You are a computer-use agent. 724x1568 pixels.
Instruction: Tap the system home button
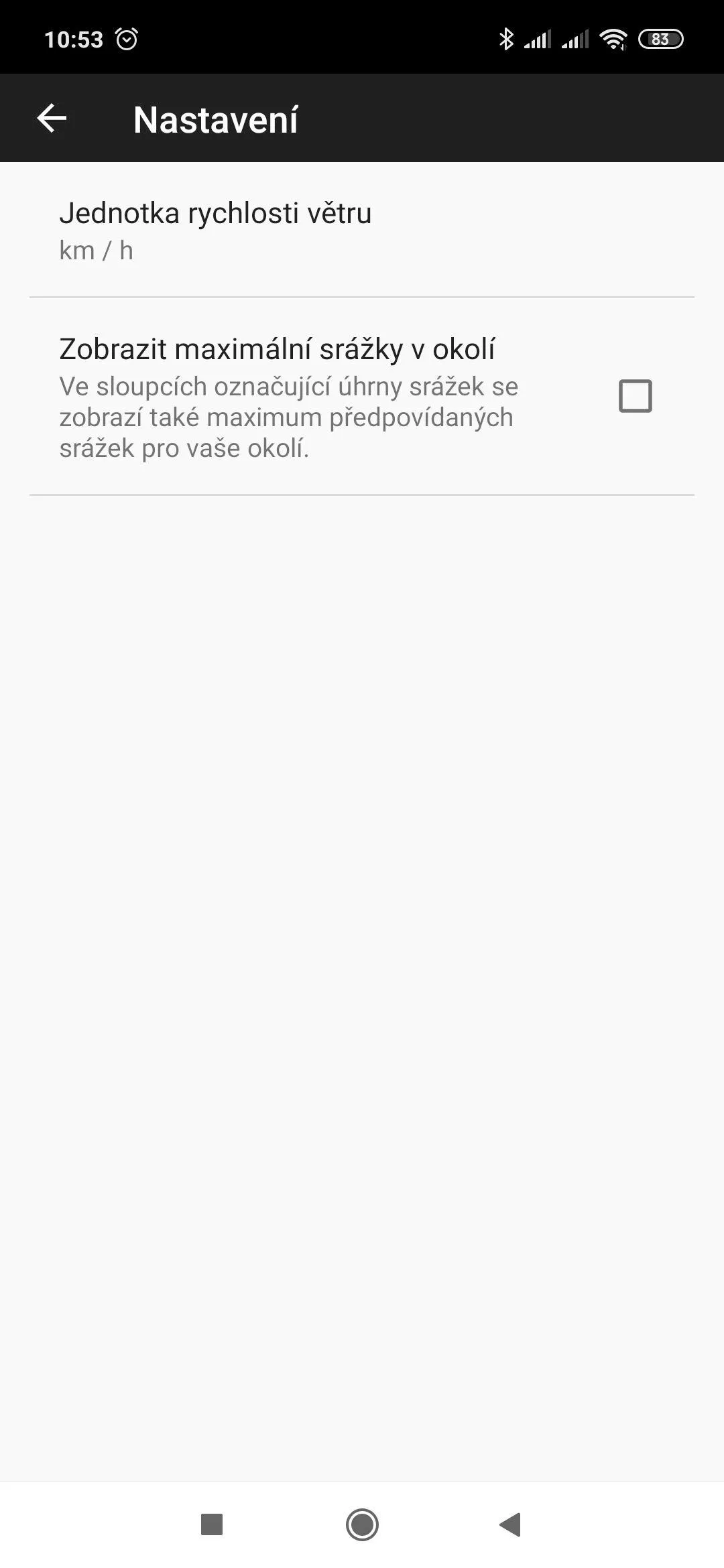(362, 1524)
